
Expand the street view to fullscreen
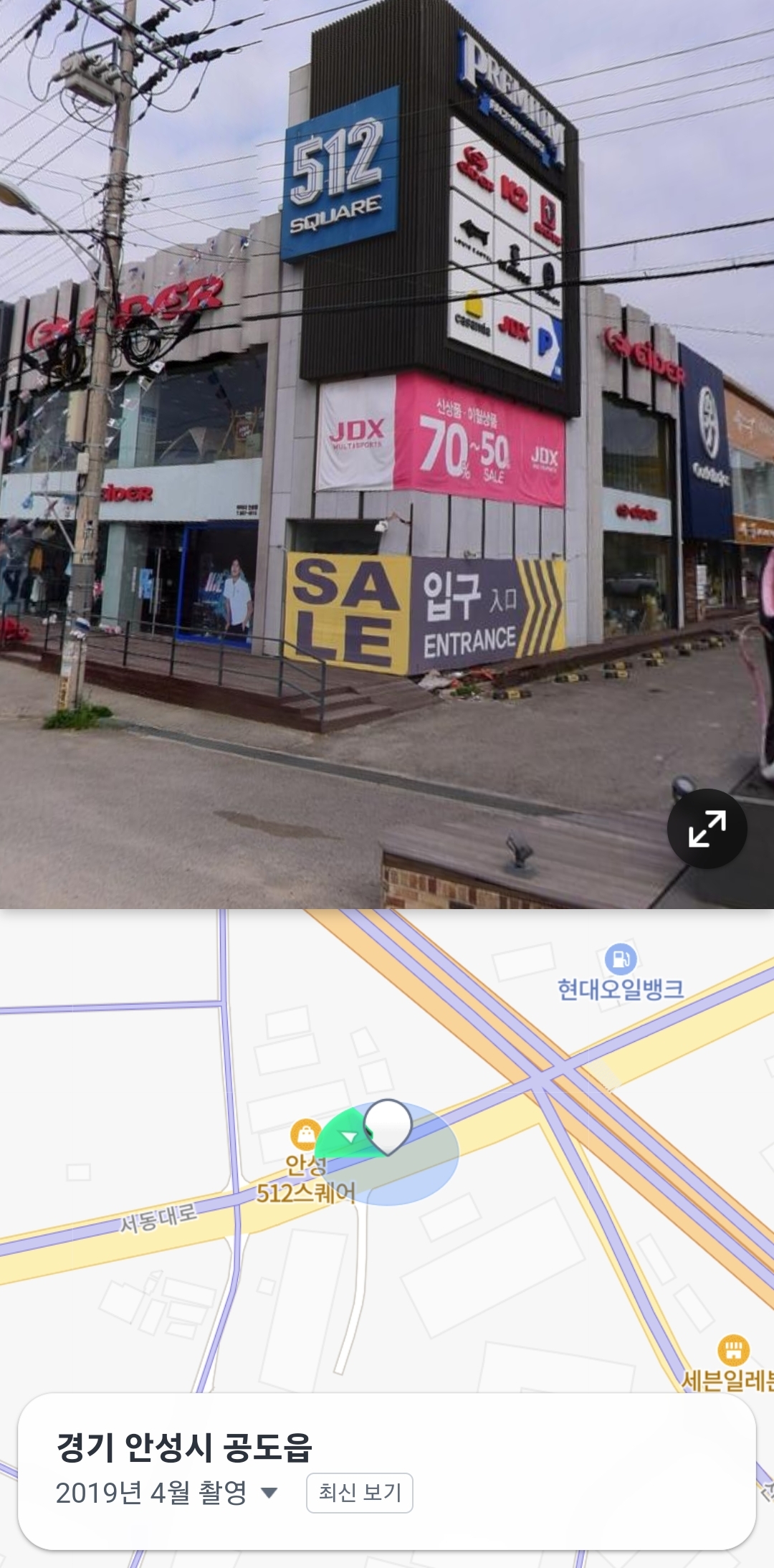(x=707, y=828)
